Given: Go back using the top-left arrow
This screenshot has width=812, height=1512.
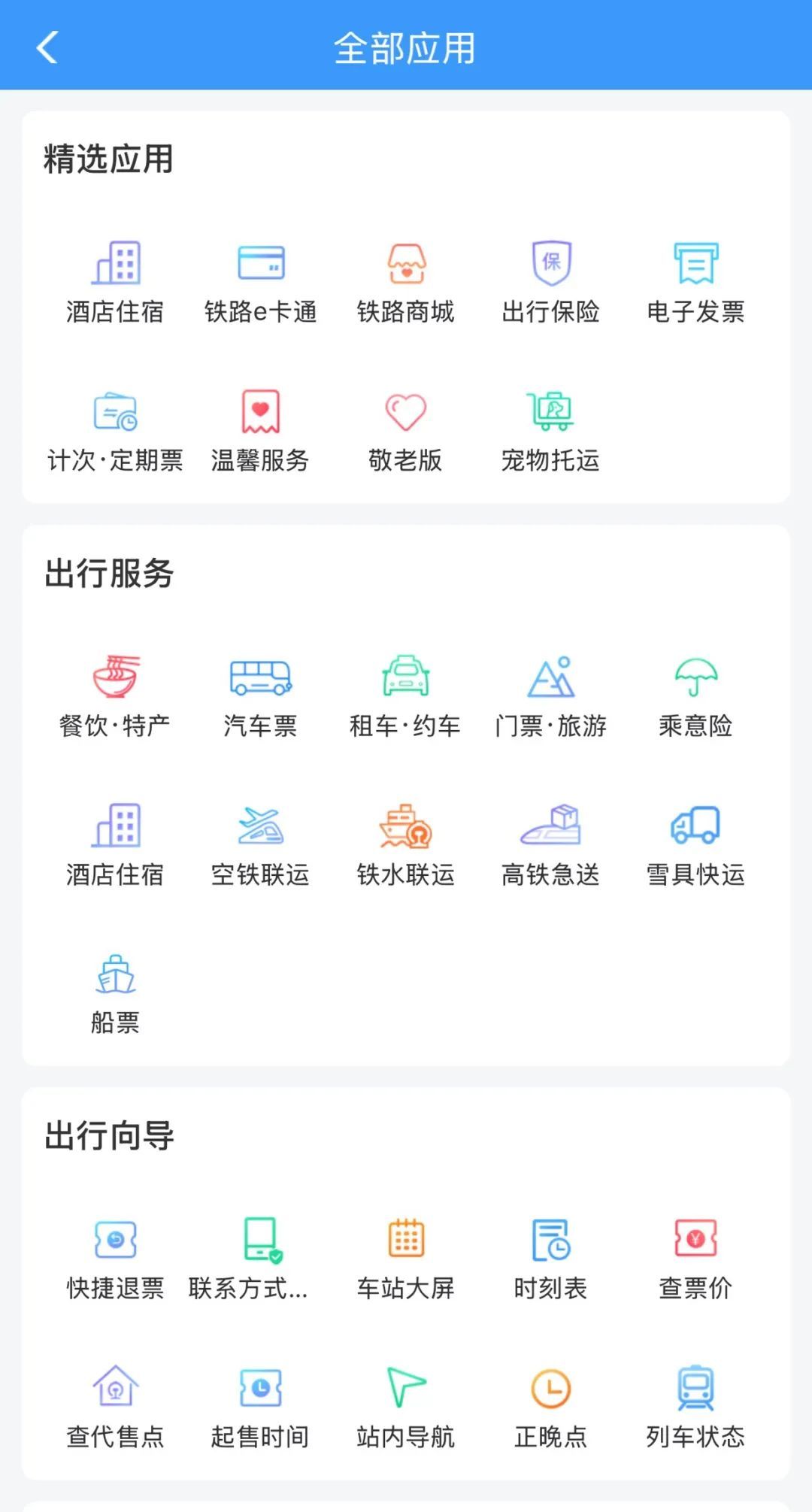Looking at the screenshot, I should (47, 48).
